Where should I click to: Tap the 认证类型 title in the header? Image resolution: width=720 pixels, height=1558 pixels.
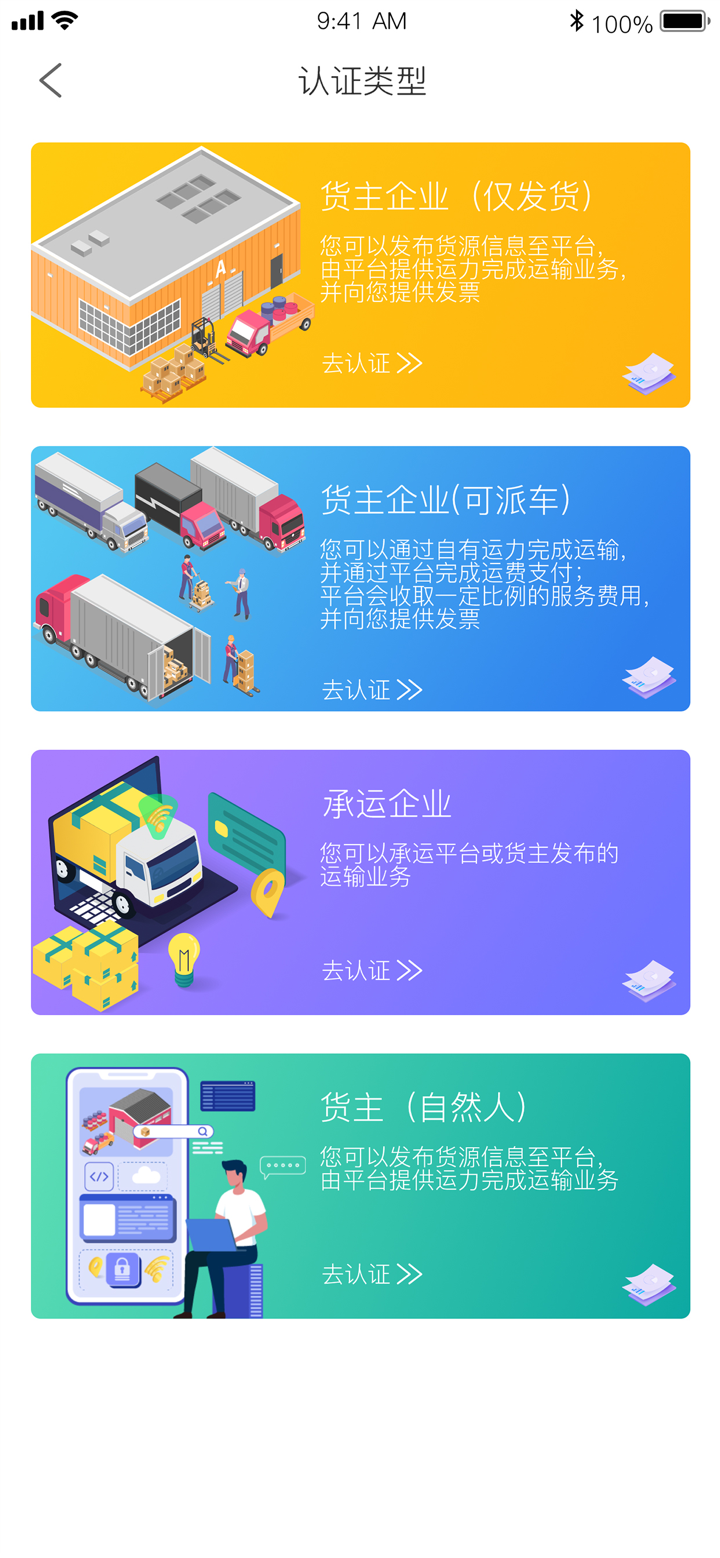click(360, 83)
